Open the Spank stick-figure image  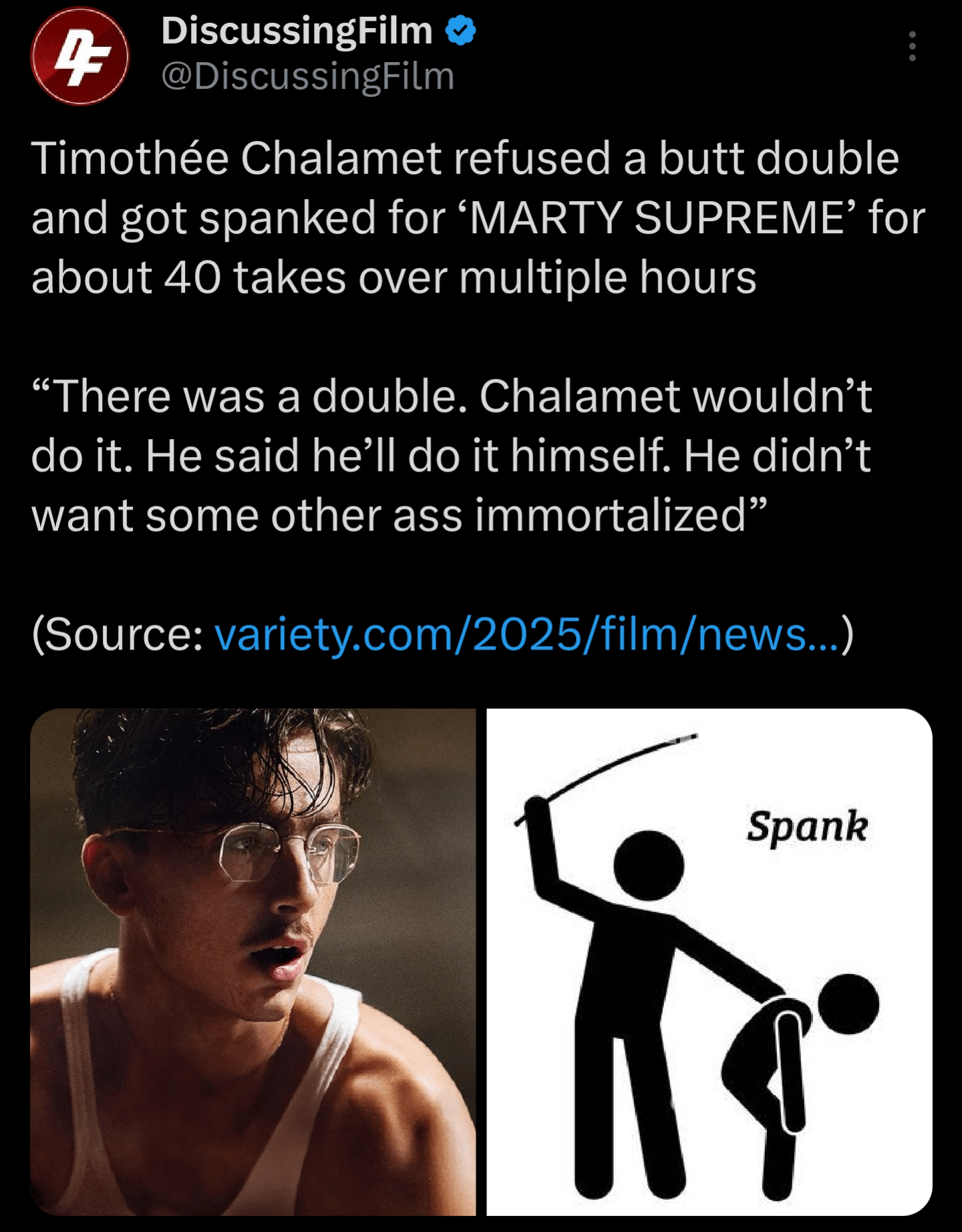pyautogui.click(x=709, y=961)
